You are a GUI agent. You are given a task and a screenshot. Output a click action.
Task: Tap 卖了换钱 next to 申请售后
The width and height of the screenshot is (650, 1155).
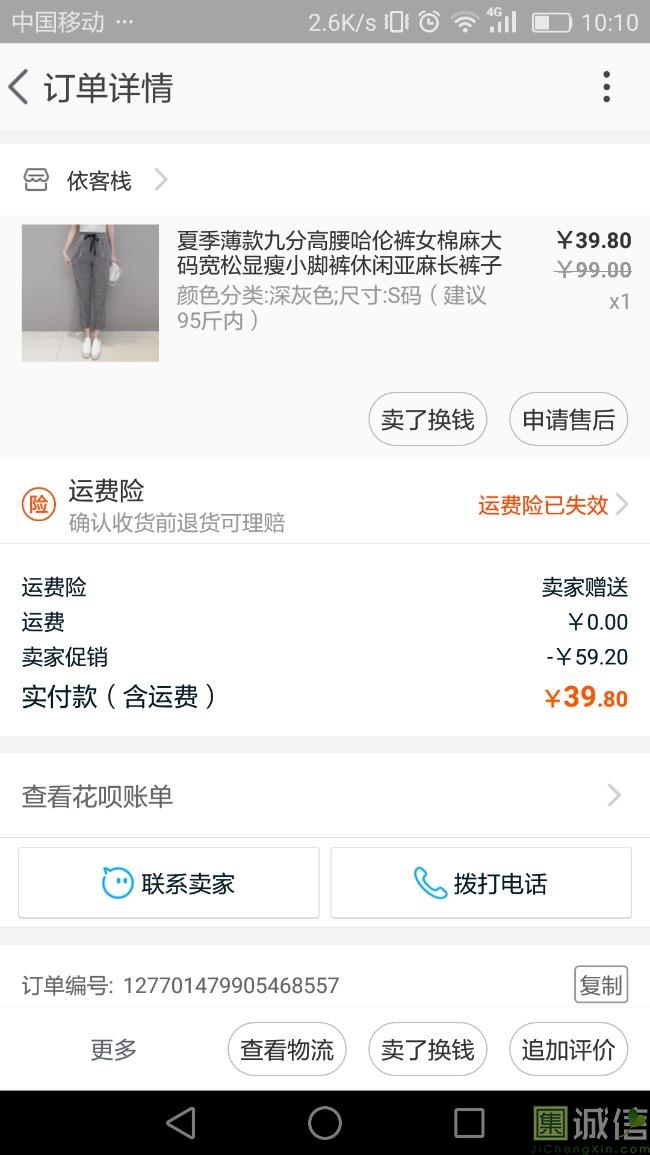(427, 420)
